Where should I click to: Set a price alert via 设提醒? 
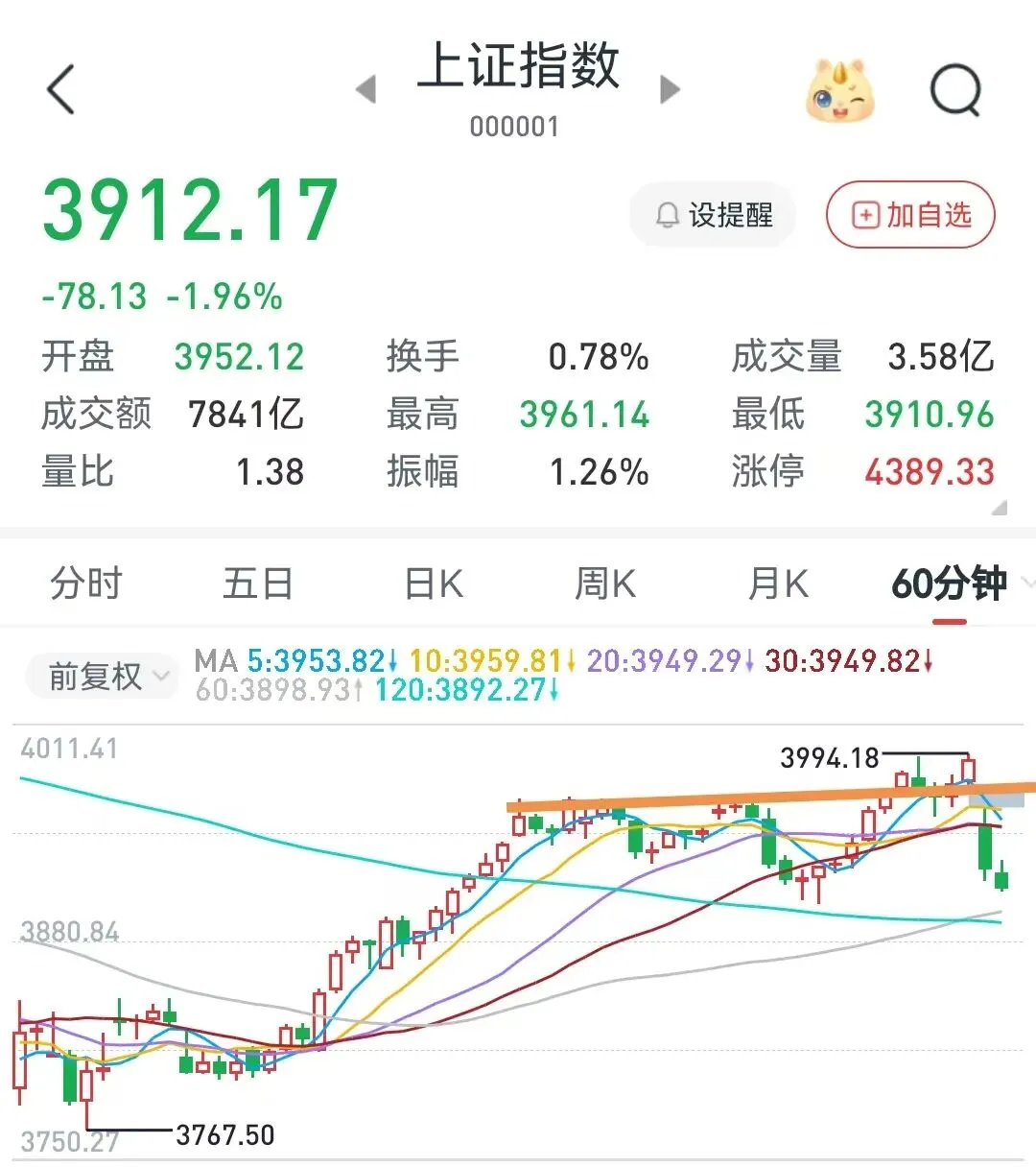tap(713, 215)
